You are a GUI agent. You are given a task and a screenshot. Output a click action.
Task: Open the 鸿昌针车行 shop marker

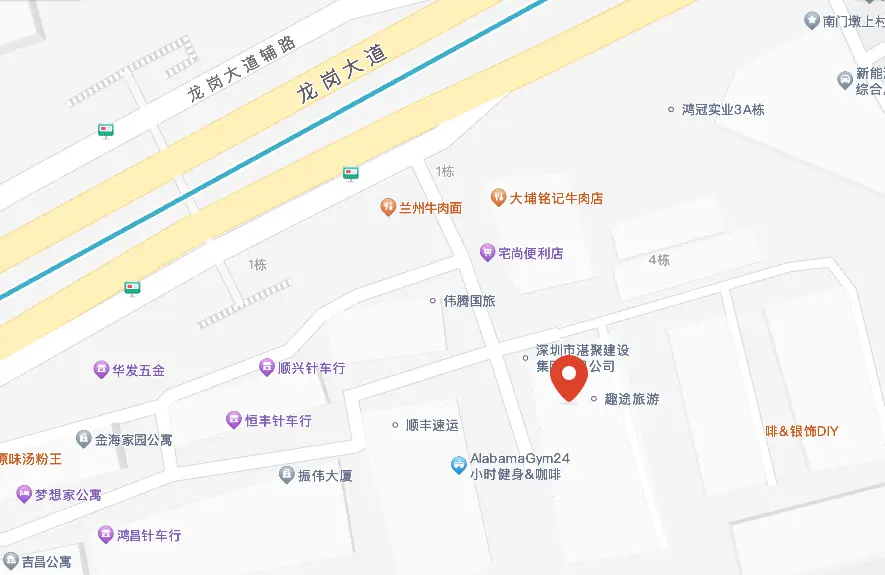pos(105,535)
